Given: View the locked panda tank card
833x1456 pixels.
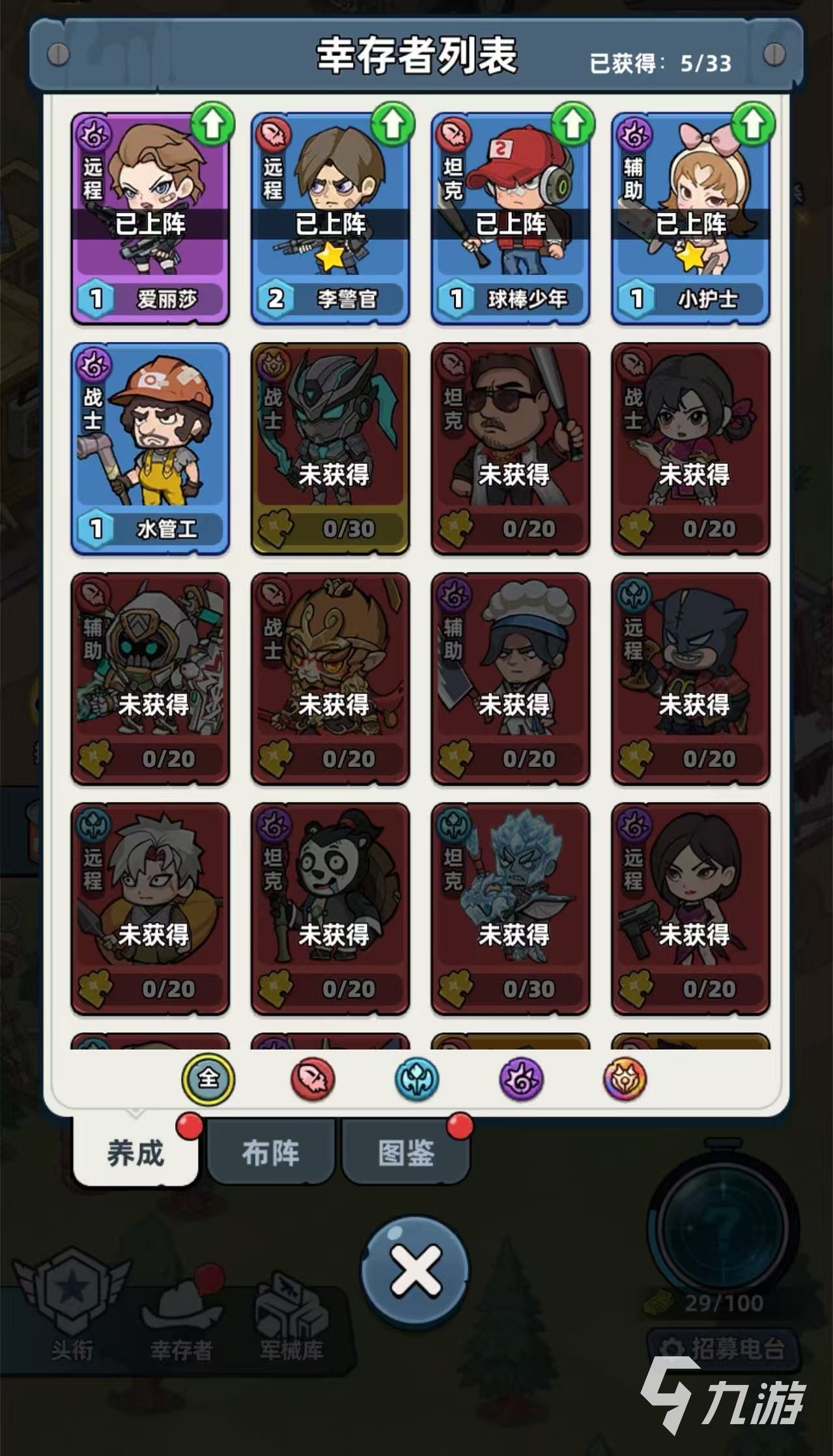Looking at the screenshot, I should (x=330, y=909).
